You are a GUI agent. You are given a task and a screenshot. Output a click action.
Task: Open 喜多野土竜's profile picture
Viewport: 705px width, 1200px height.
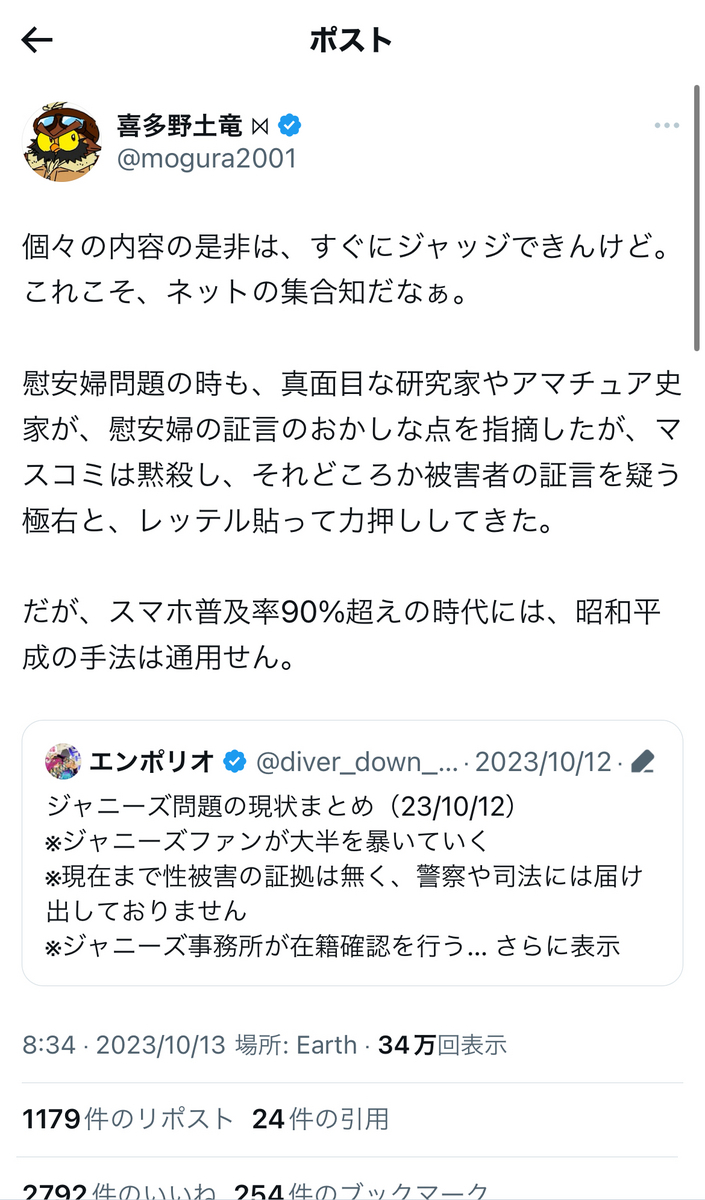(x=62, y=142)
